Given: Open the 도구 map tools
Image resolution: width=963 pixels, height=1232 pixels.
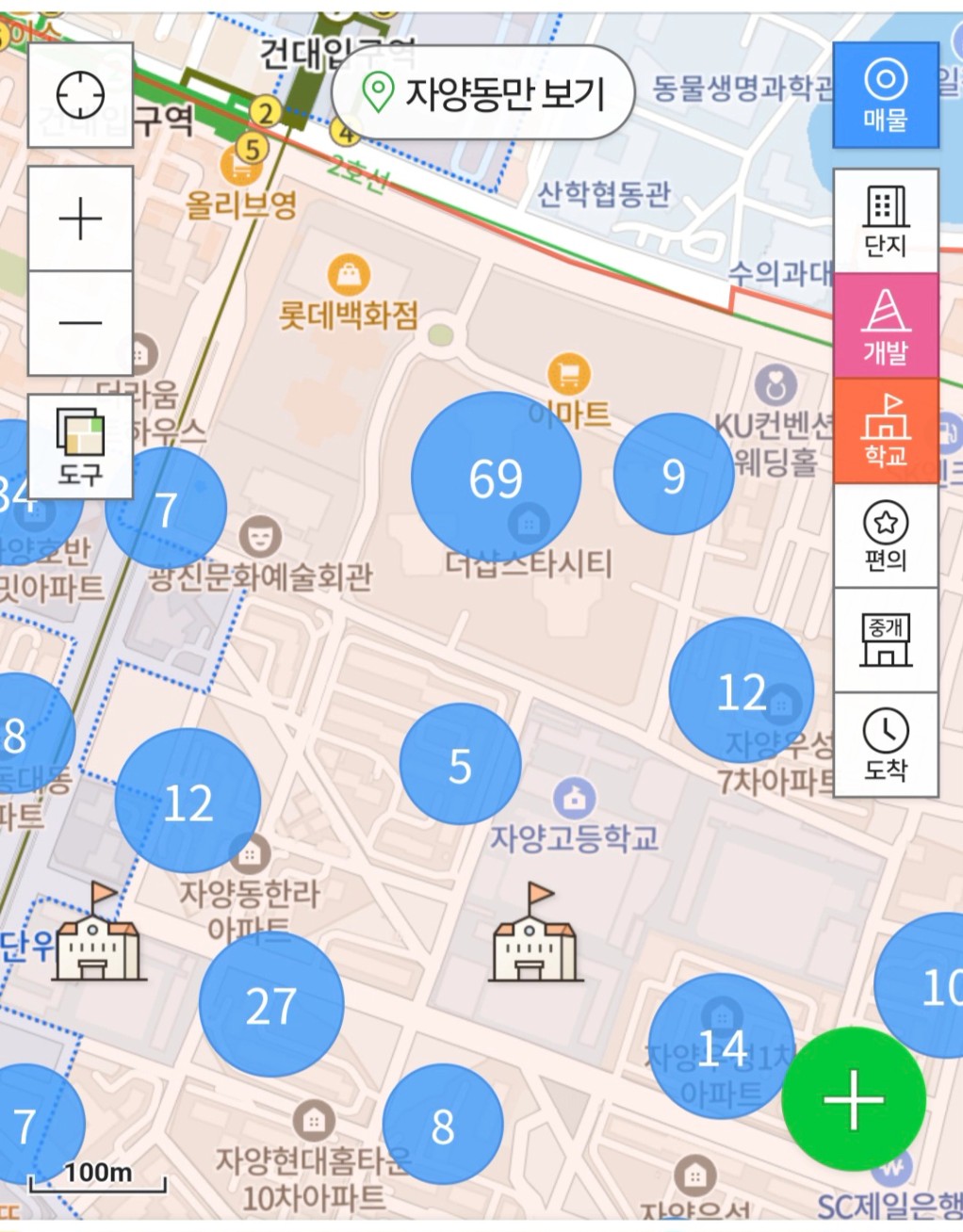Looking at the screenshot, I should 80,446.
